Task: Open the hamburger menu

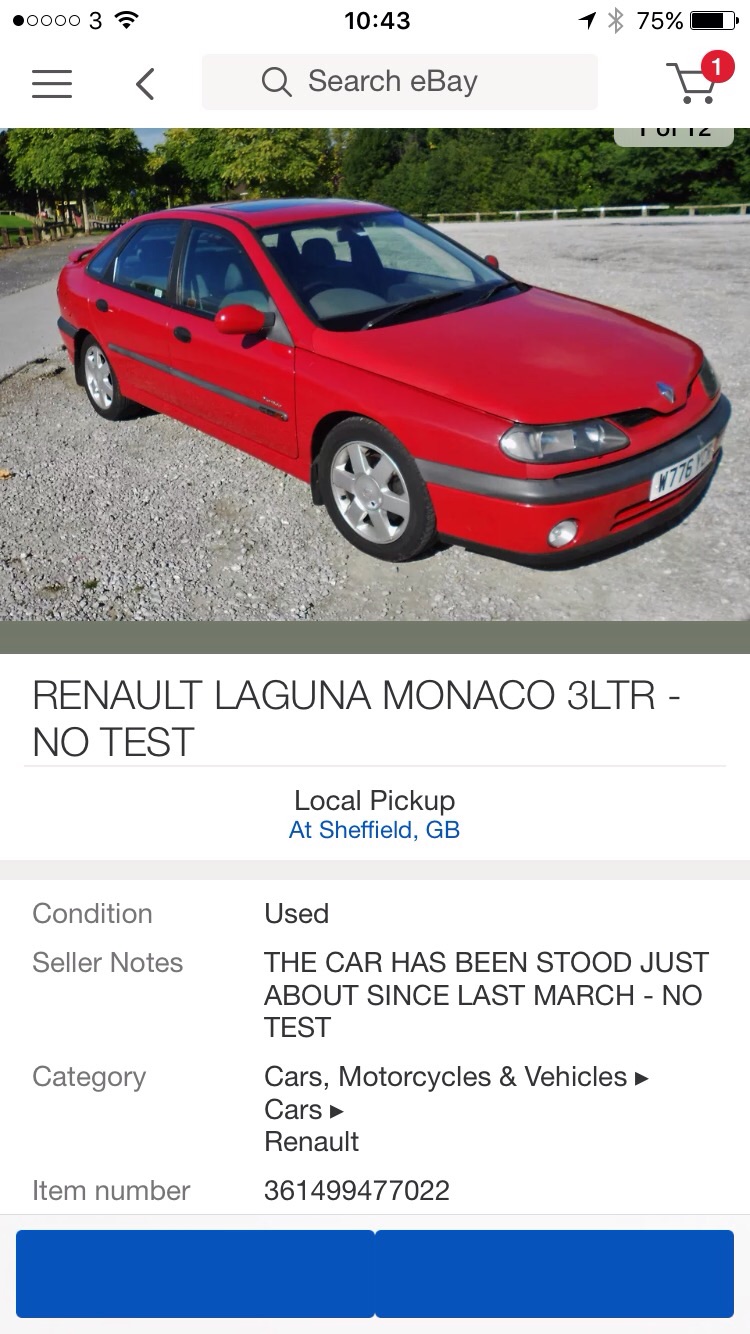Action: point(52,83)
